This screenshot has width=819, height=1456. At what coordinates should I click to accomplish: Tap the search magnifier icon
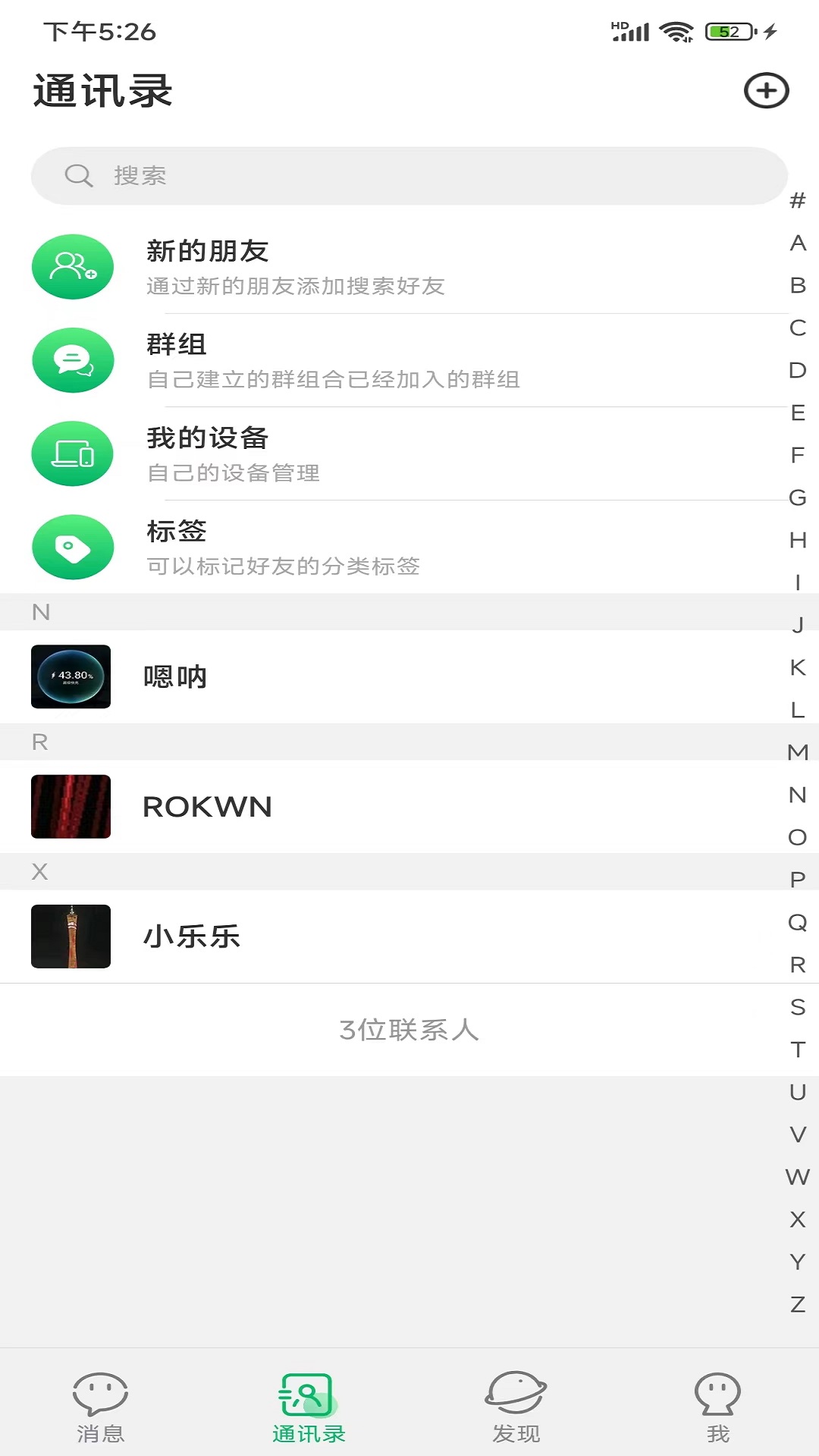(79, 175)
